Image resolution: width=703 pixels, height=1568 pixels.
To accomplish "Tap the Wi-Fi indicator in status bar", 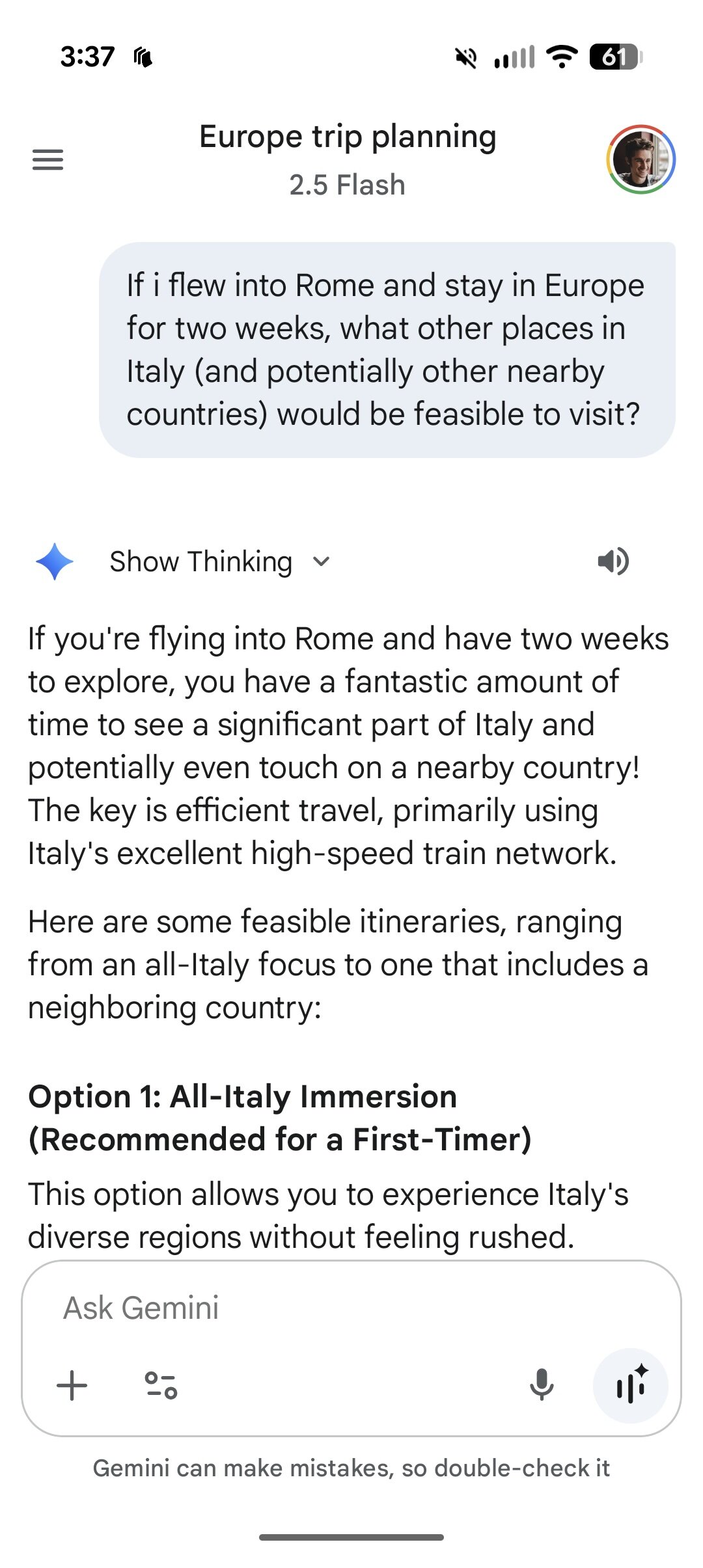I will click(561, 58).
